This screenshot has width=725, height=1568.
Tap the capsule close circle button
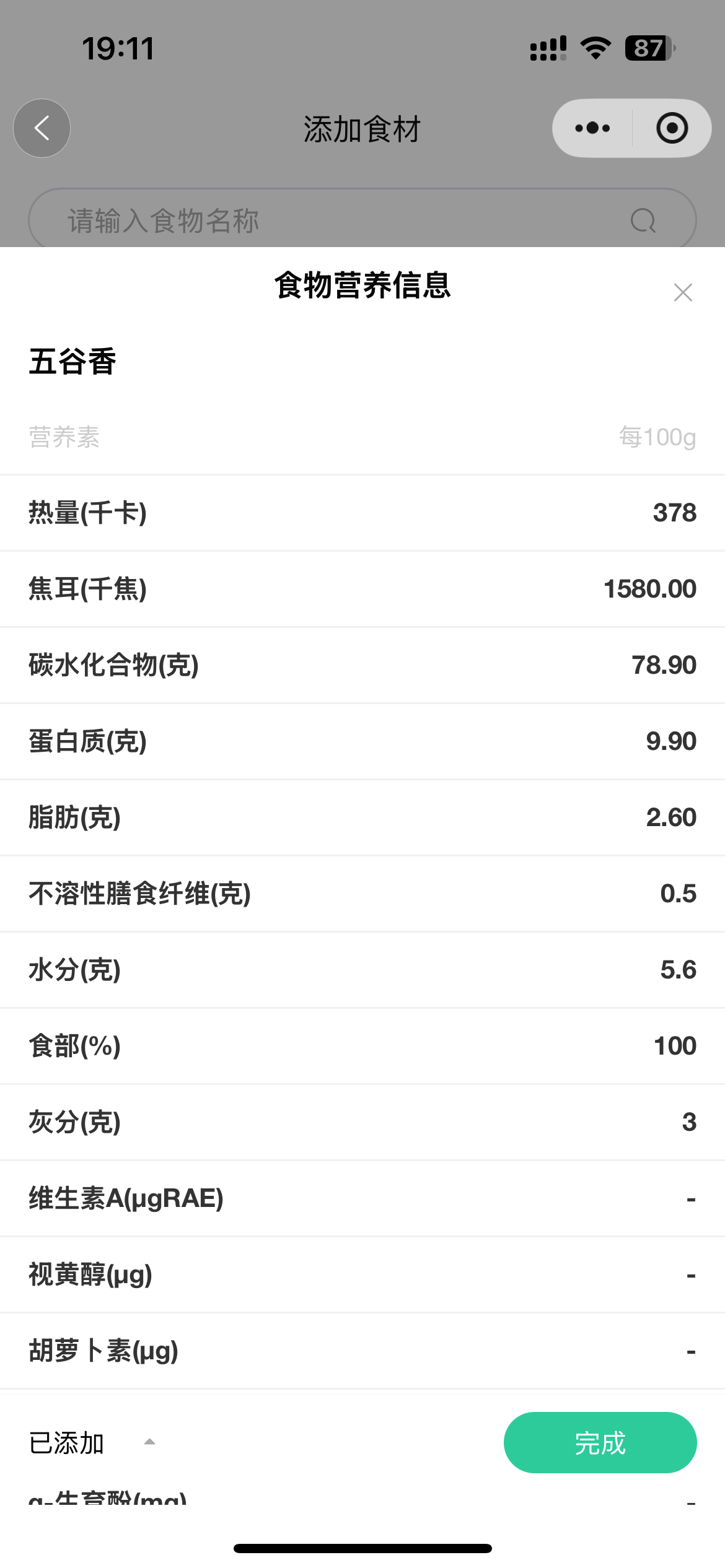click(x=672, y=128)
